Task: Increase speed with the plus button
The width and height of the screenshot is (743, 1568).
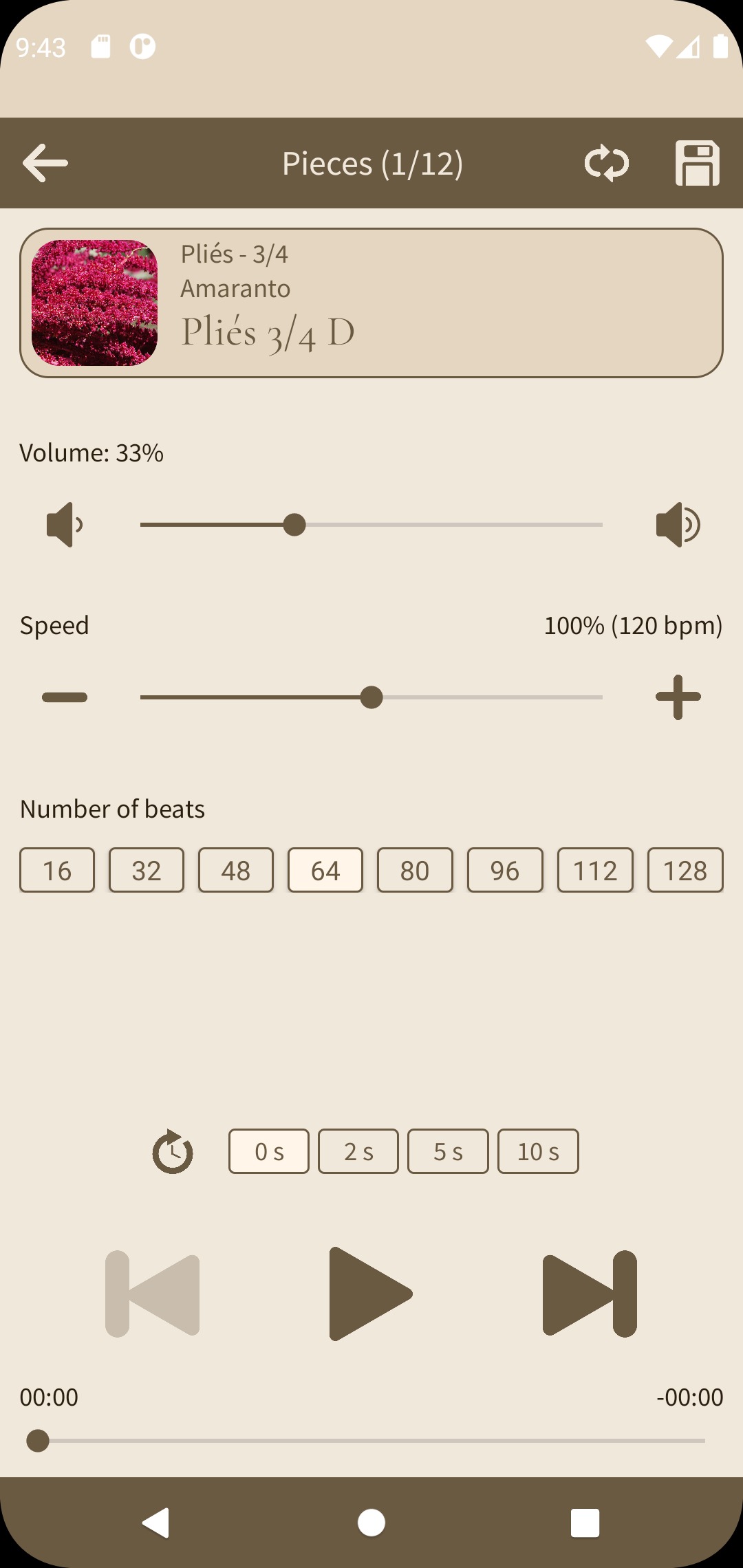Action: tap(678, 697)
